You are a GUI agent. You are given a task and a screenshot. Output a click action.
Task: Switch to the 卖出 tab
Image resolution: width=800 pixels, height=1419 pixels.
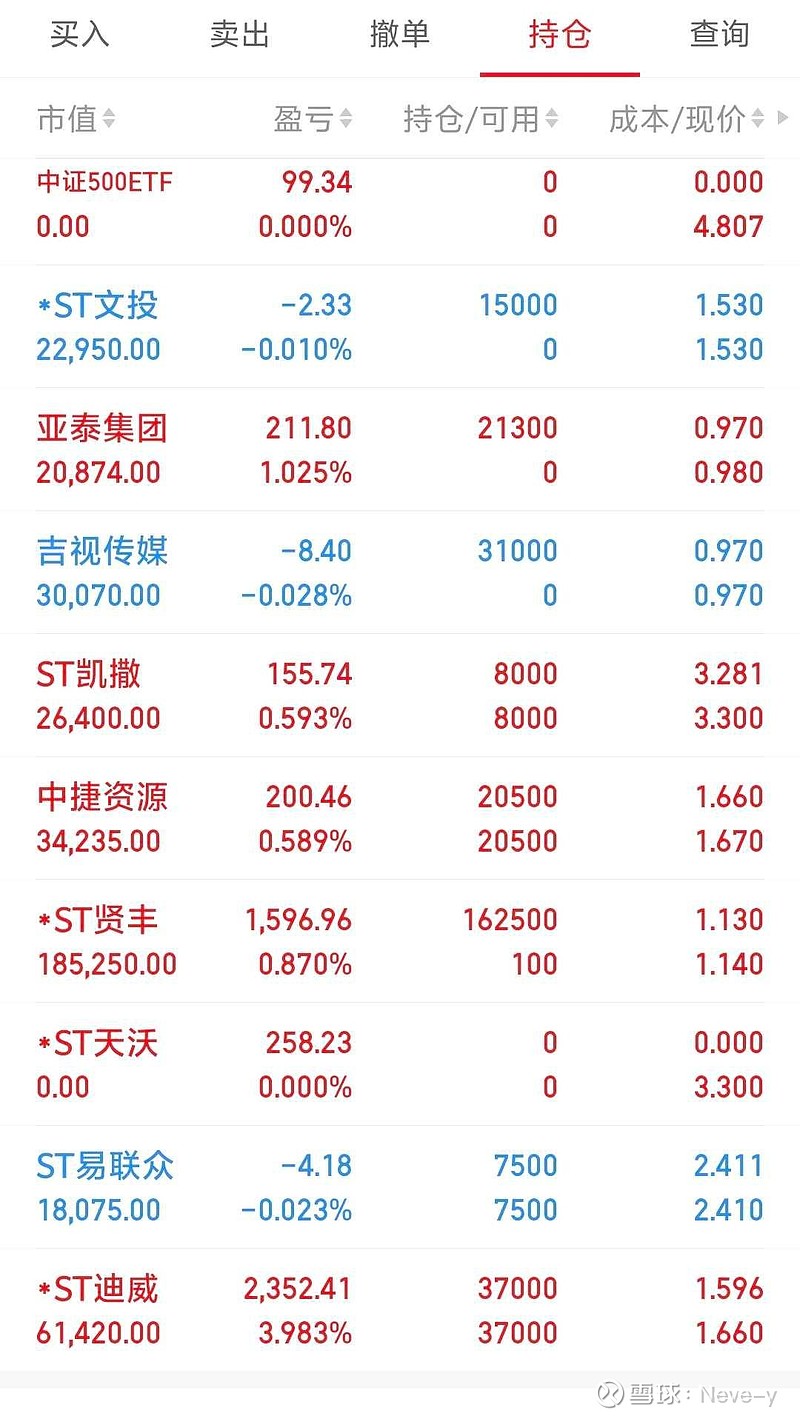tap(240, 35)
